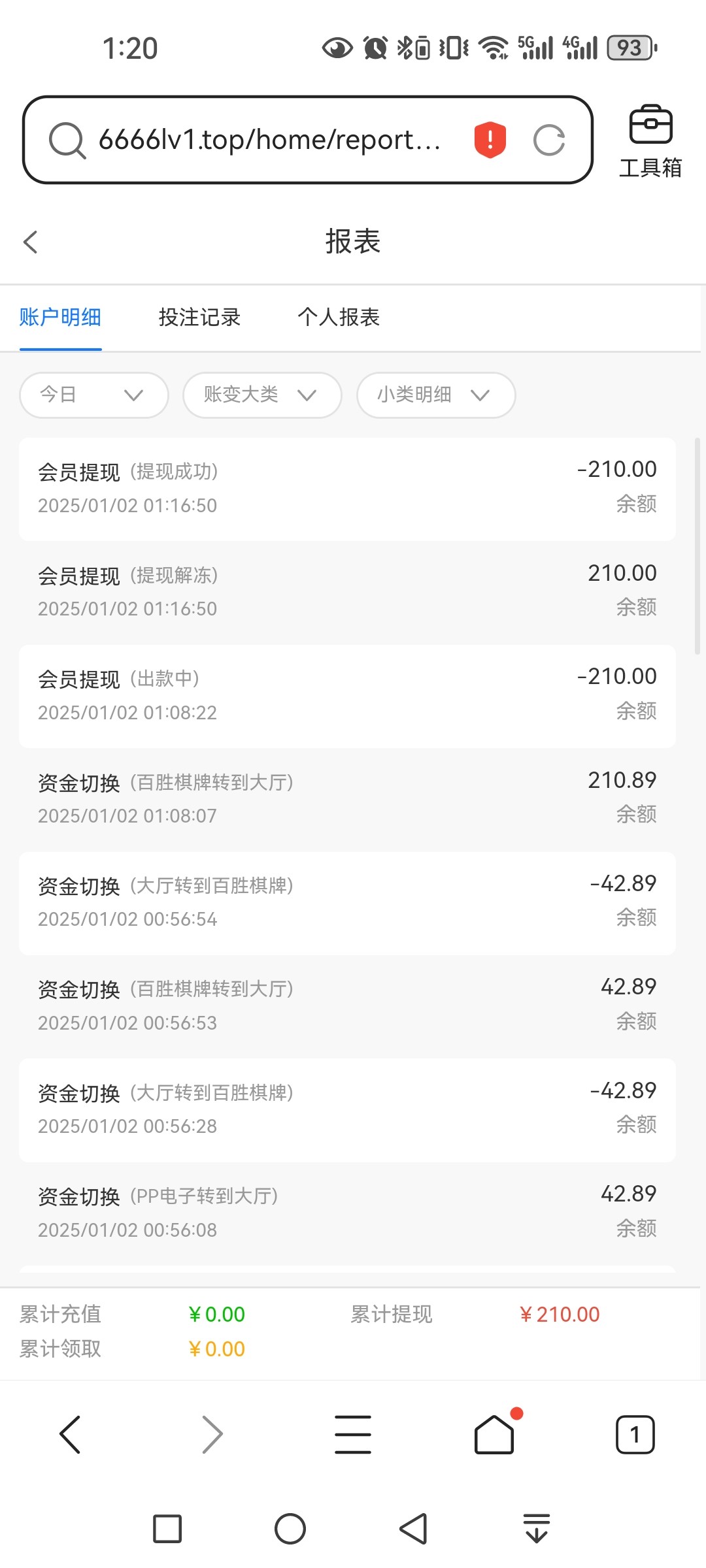This screenshot has width=706, height=1568.
Task: Switch to the 个人报表 tab
Action: 339,318
